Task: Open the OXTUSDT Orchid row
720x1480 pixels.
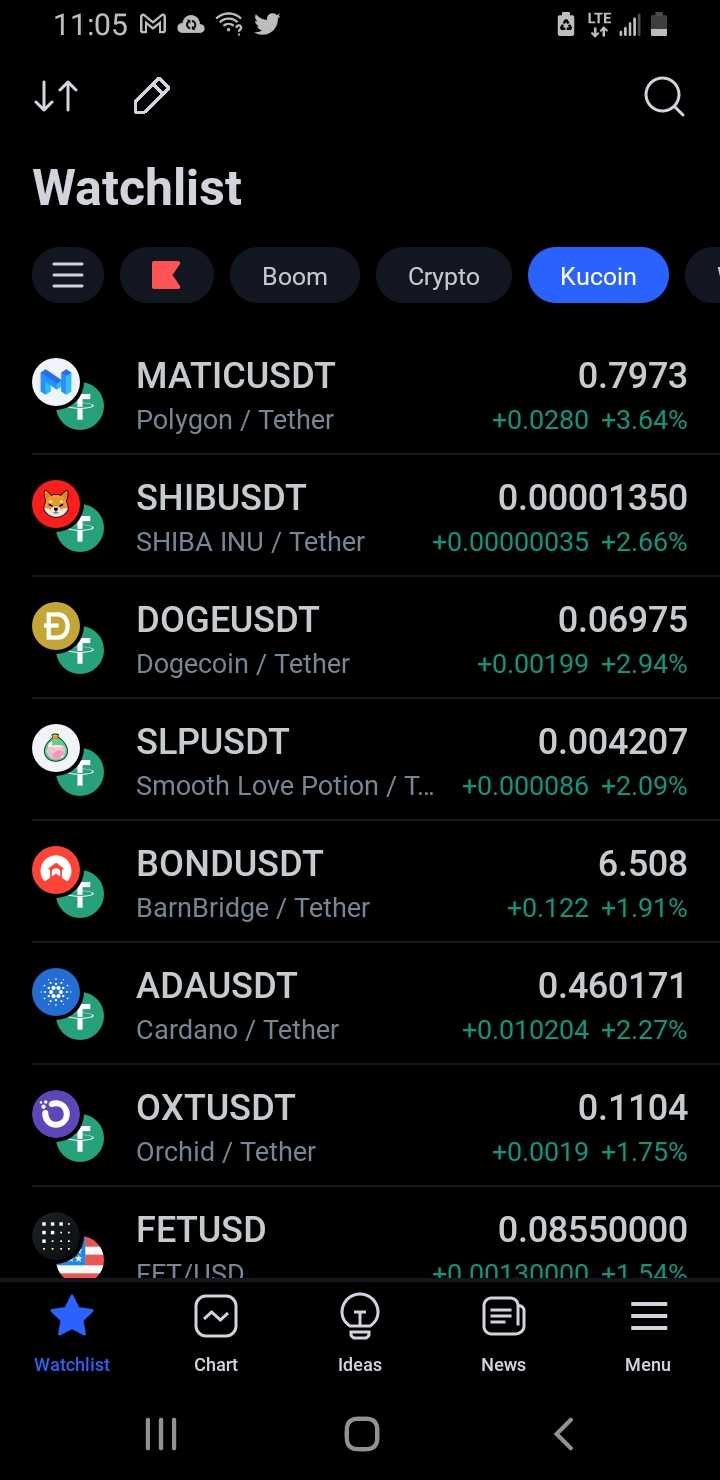Action: [360, 1127]
